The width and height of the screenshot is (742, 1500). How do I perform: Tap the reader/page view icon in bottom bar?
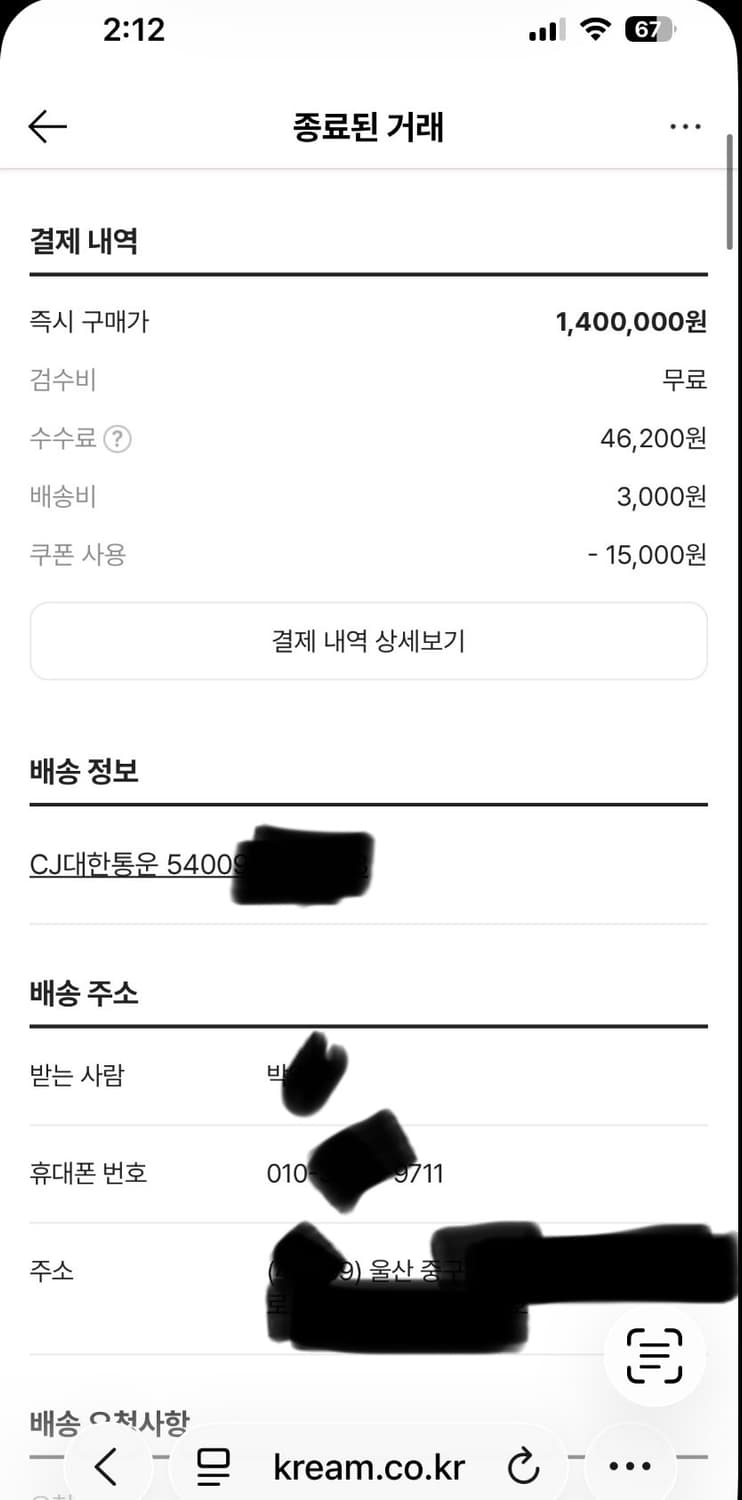(214, 1466)
